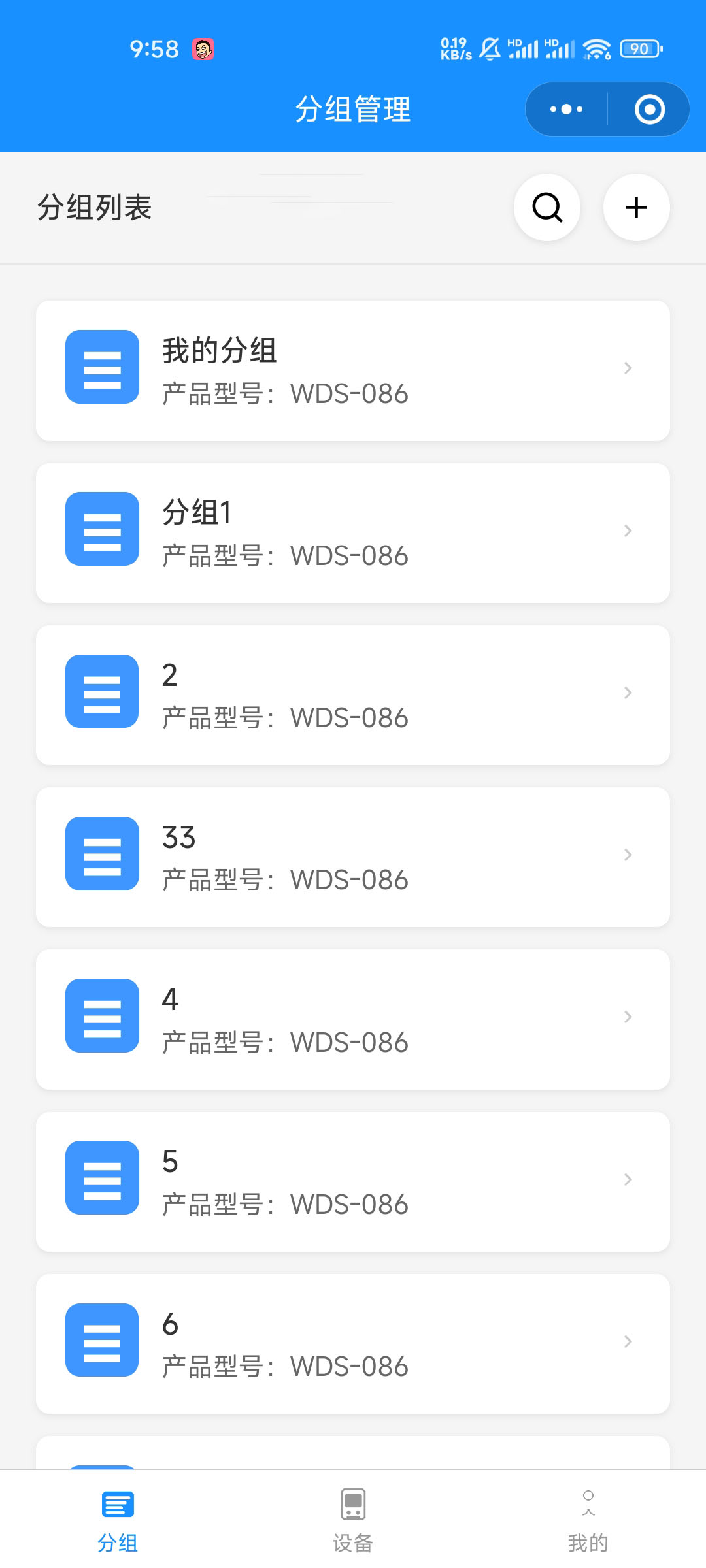Image resolution: width=706 pixels, height=1568 pixels.
Task: Open the mini program more options menu
Action: [x=566, y=109]
